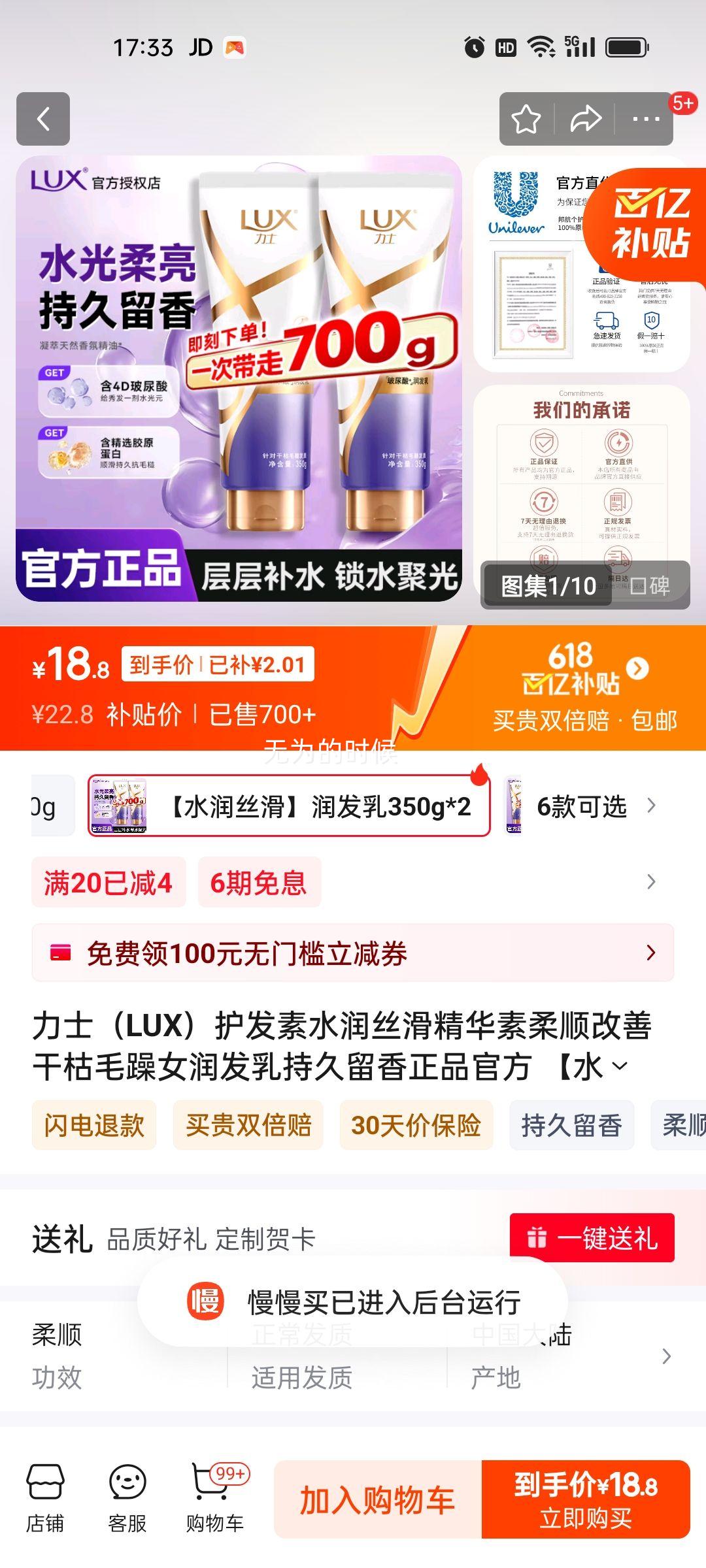Send as gift with 一键送礼
This screenshot has width=706, height=1568.
pyautogui.click(x=592, y=1238)
